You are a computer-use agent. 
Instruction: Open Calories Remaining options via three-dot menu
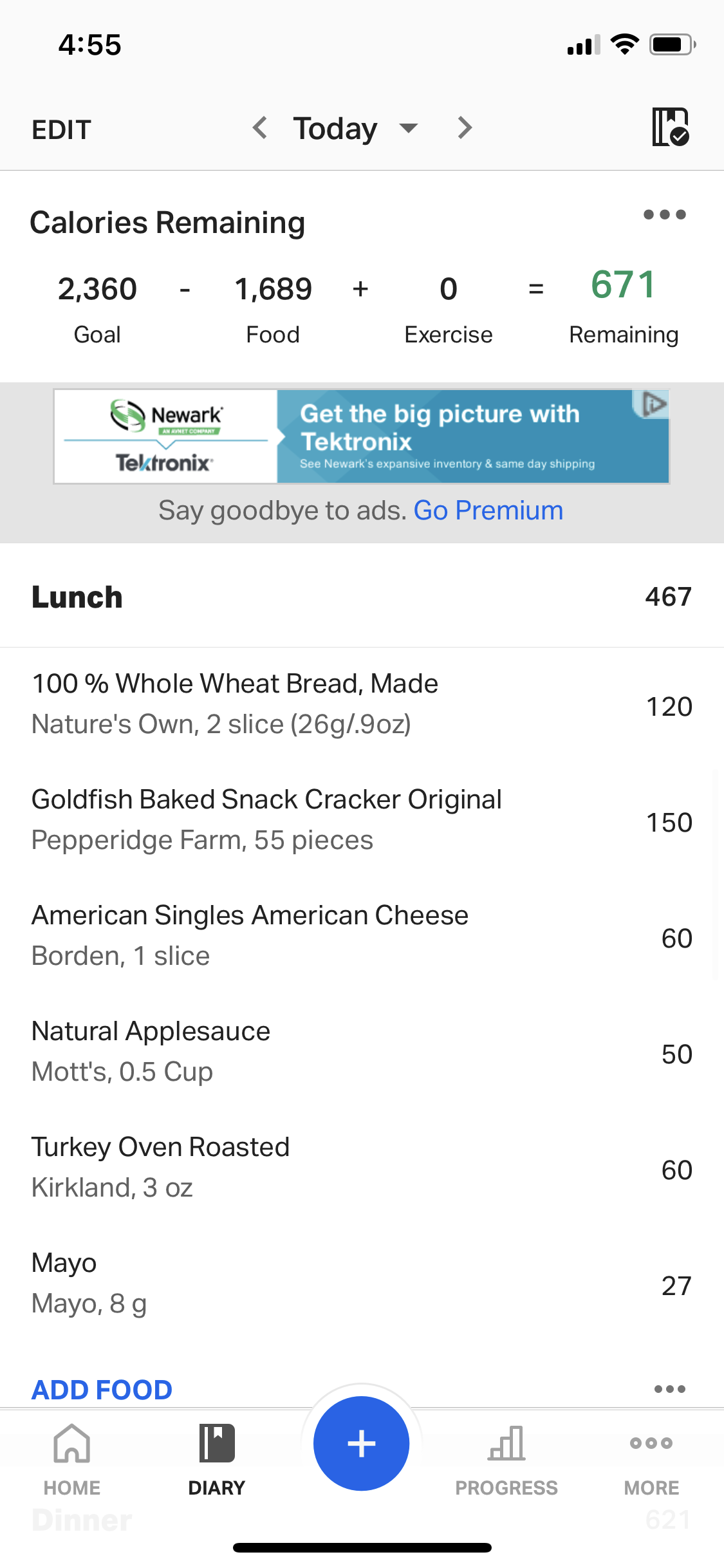665,215
